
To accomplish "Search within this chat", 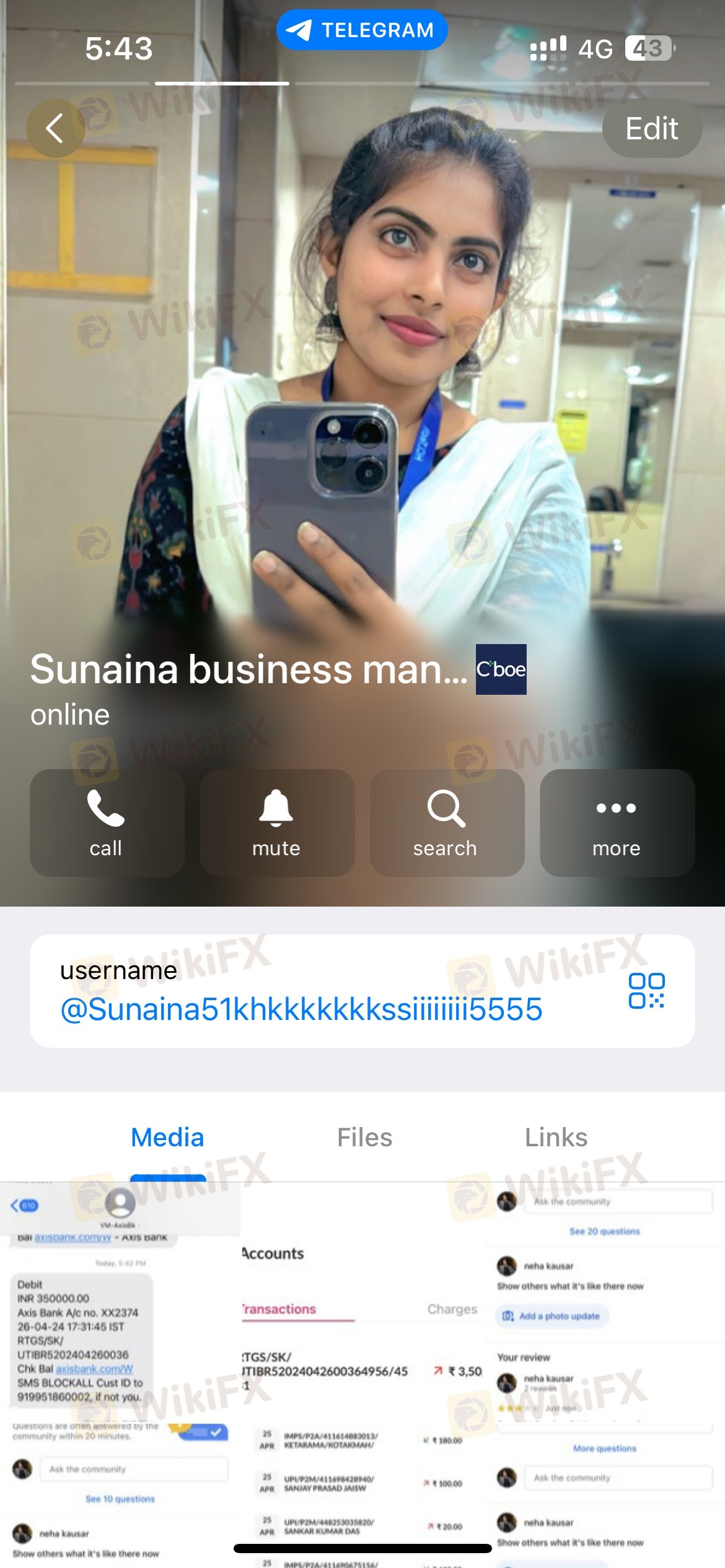I will [446, 822].
